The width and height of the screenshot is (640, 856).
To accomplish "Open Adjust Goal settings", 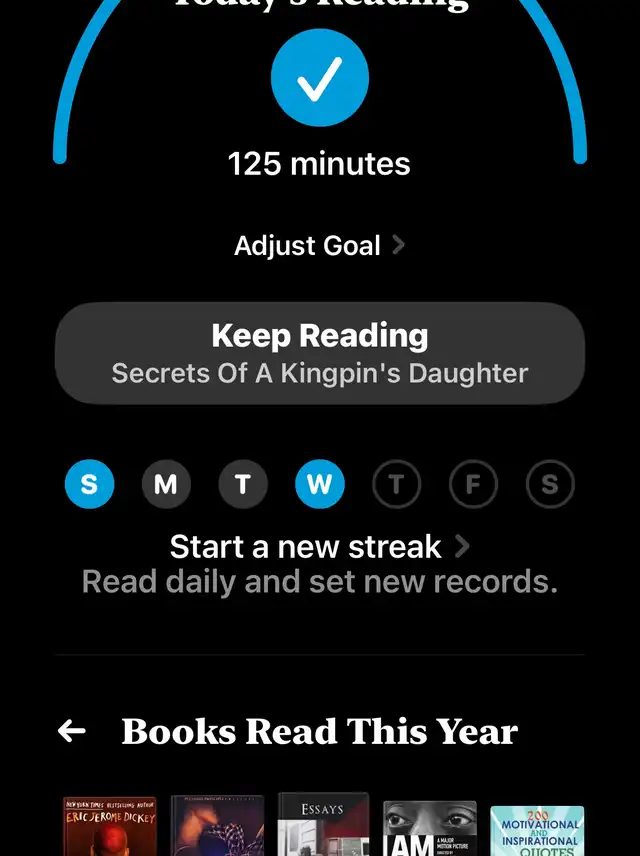I will [x=319, y=246].
